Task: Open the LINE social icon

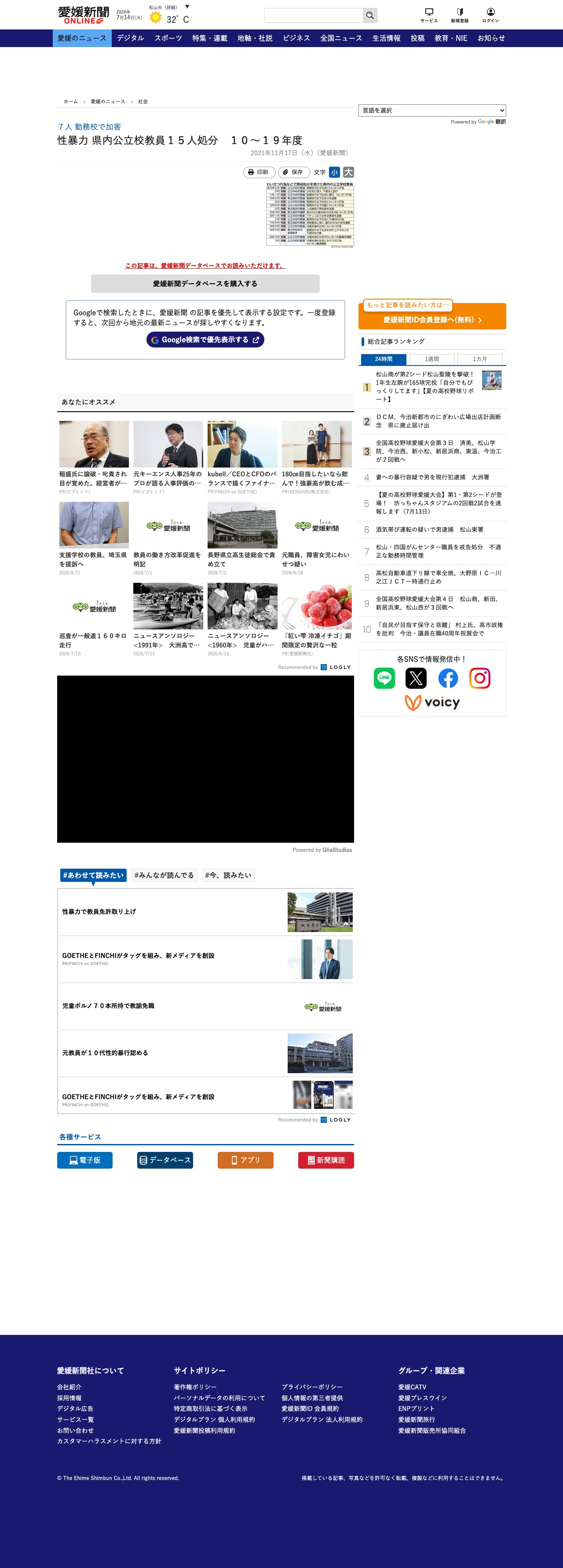Action: [384, 678]
